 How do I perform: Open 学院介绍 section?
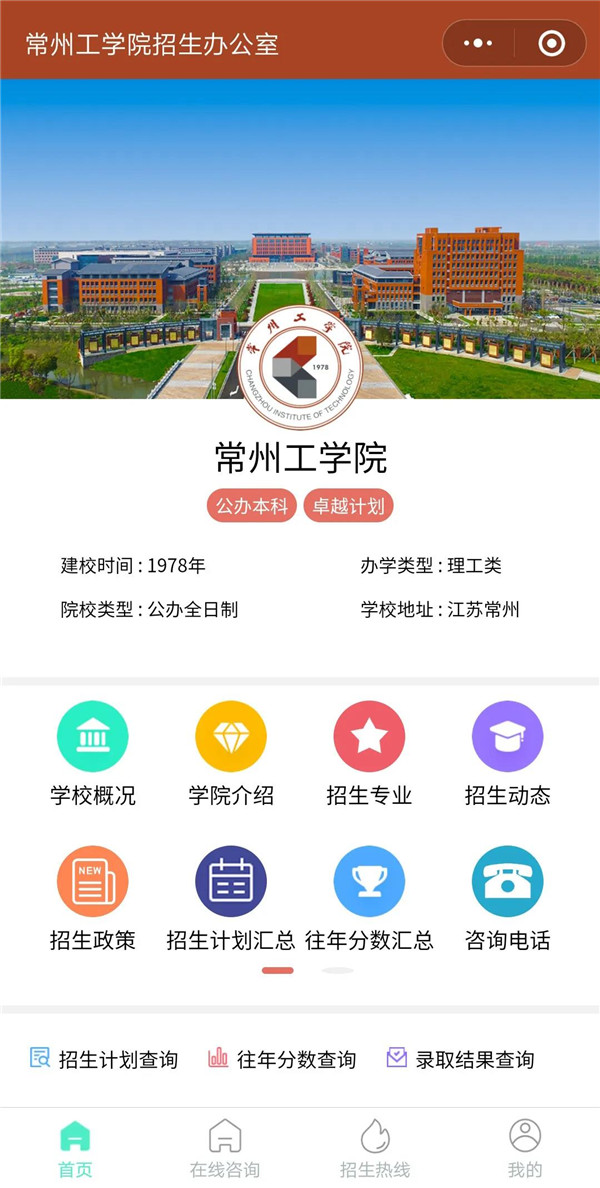coord(231,754)
